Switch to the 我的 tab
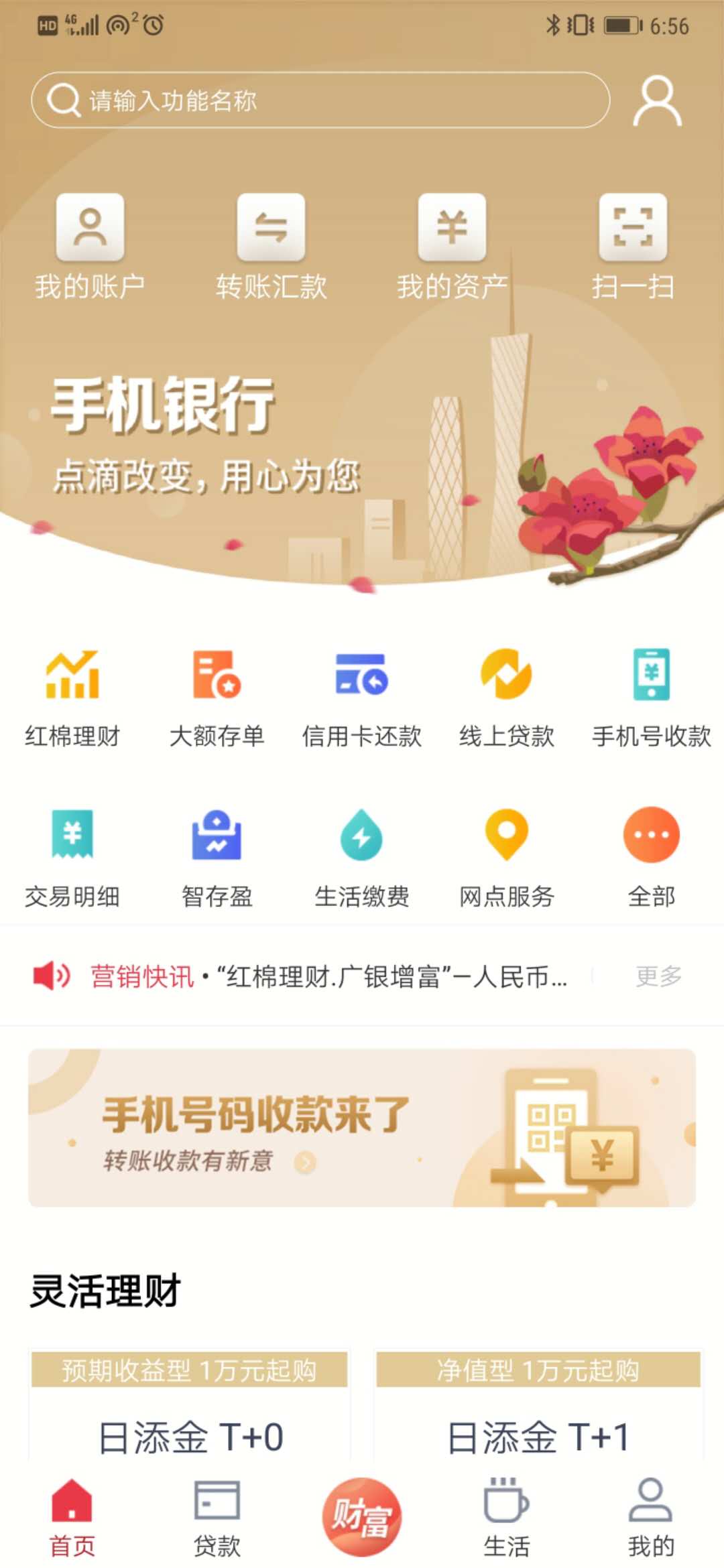Screen dimensions: 724x1568 [651, 1517]
